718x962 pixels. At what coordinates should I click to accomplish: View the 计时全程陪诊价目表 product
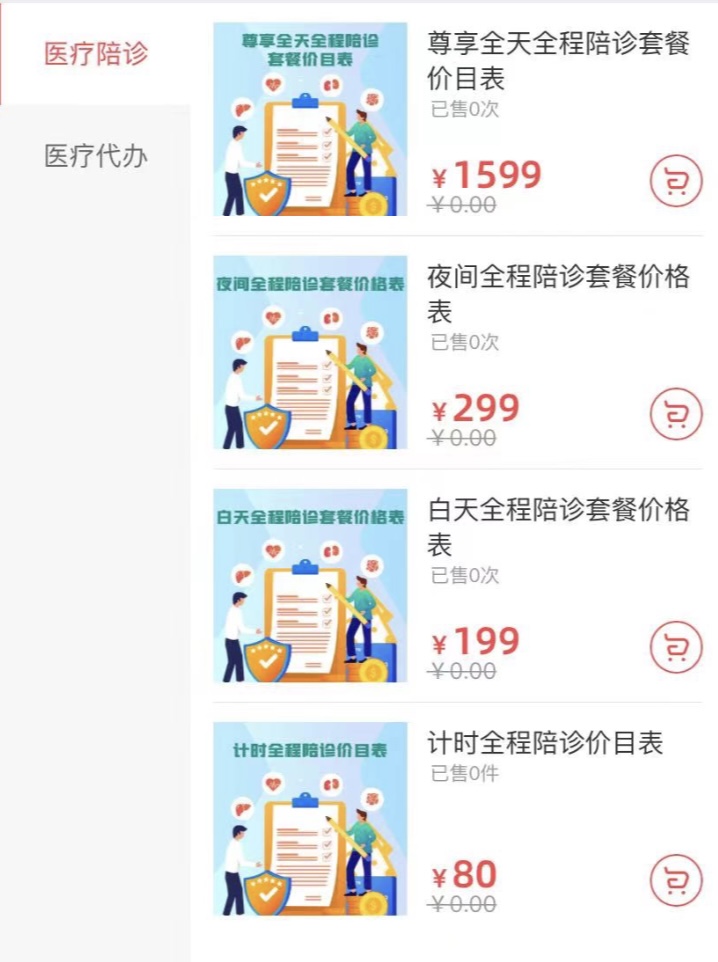pyautogui.click(x=545, y=743)
